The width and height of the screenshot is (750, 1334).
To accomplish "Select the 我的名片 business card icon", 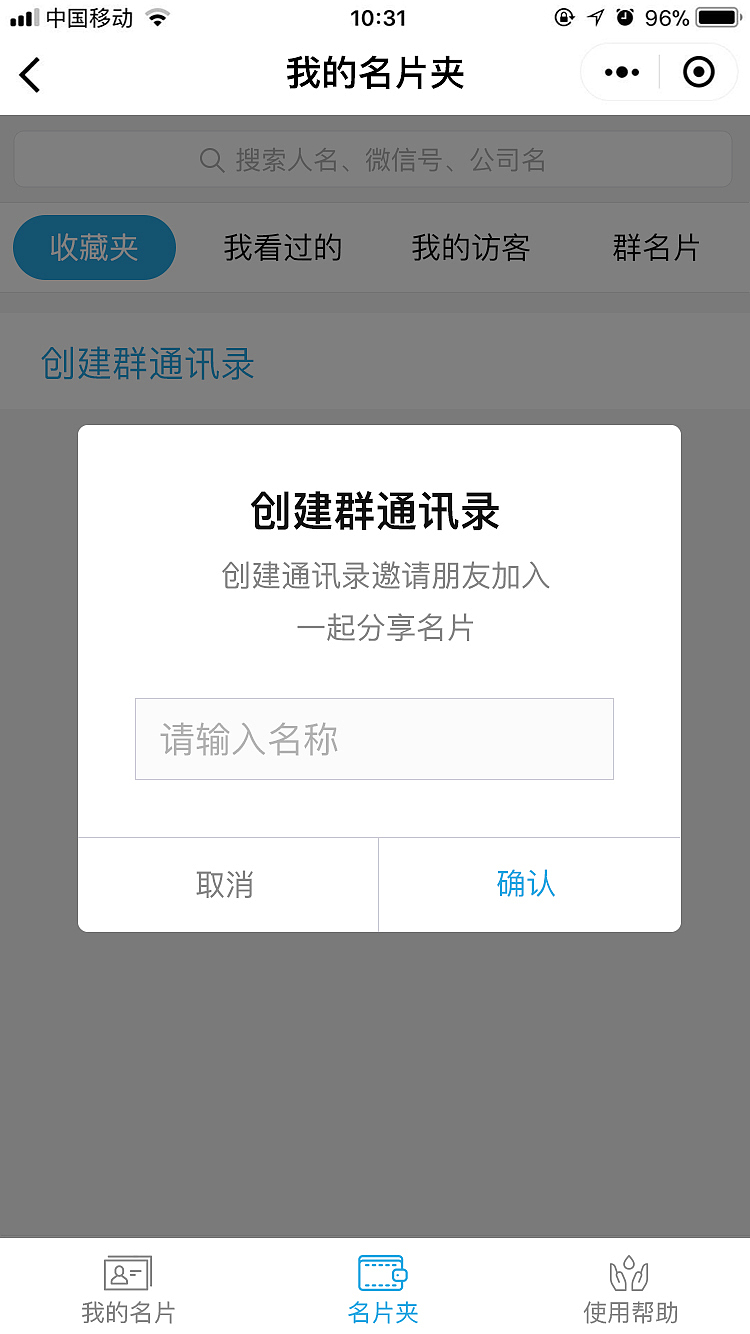I will point(126,1272).
